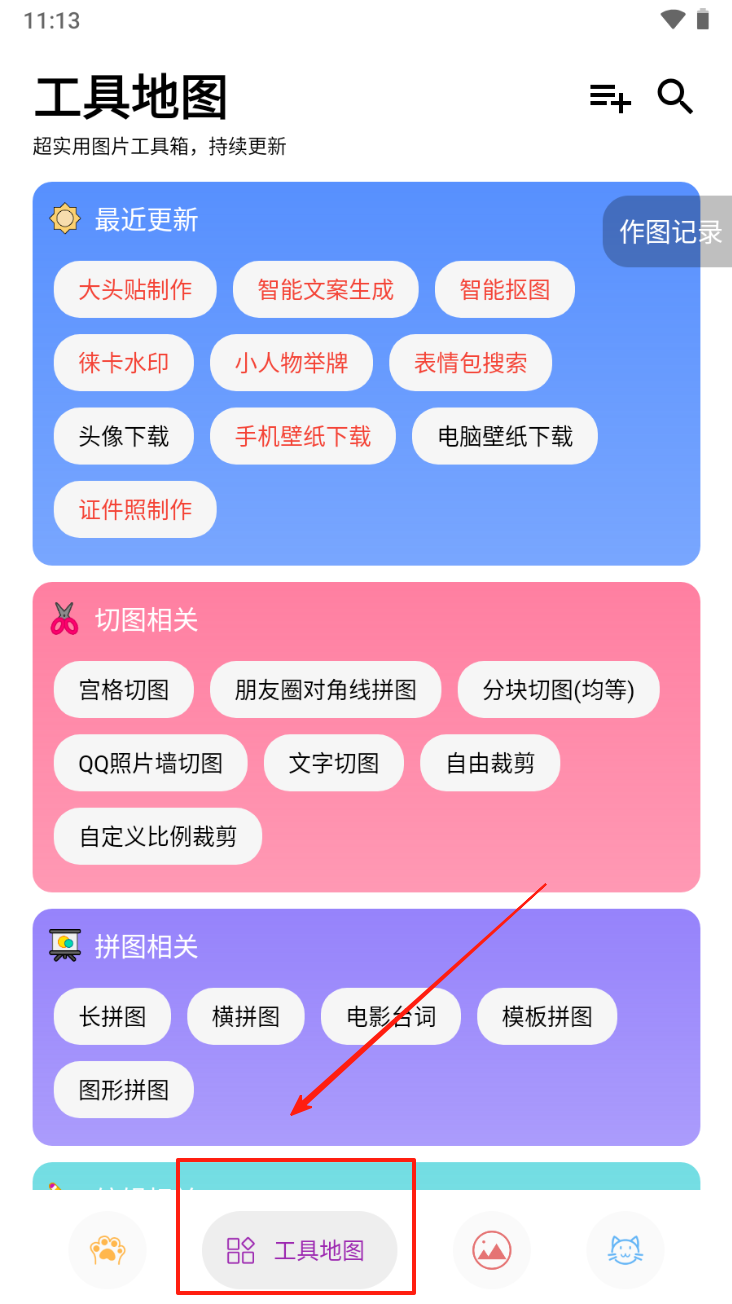The width and height of the screenshot is (732, 1304).
Task: Select QQ照片墙切图 chip
Action: point(151,763)
